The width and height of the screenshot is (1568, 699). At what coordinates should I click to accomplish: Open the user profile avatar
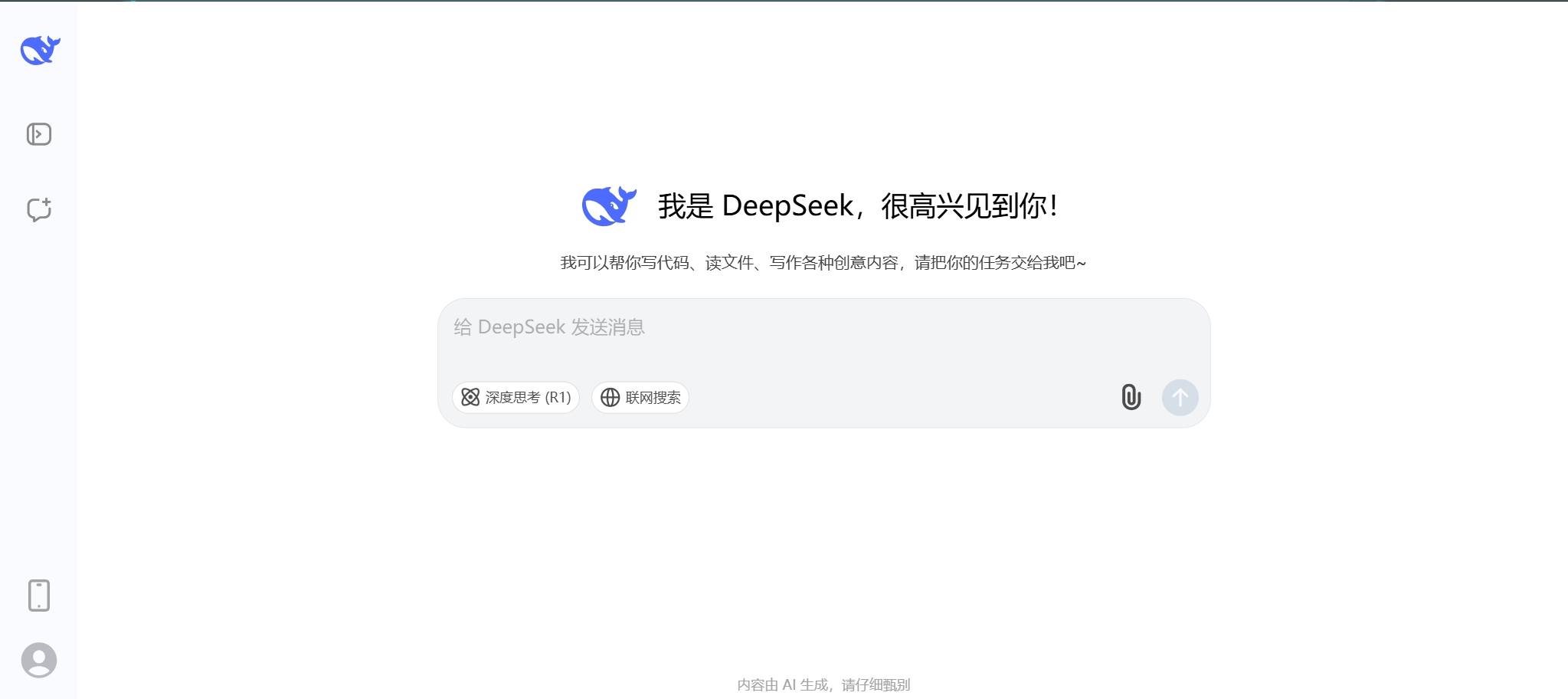[x=39, y=660]
